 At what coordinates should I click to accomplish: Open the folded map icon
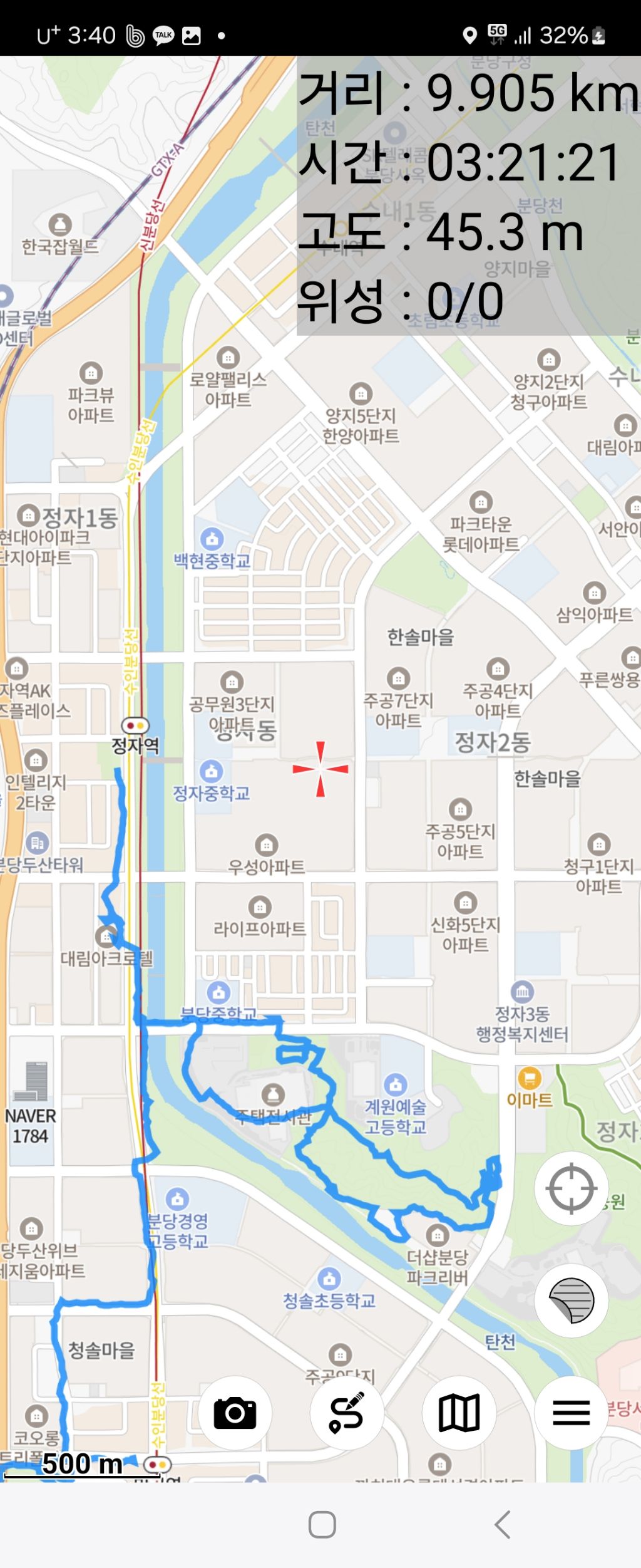[459, 1413]
